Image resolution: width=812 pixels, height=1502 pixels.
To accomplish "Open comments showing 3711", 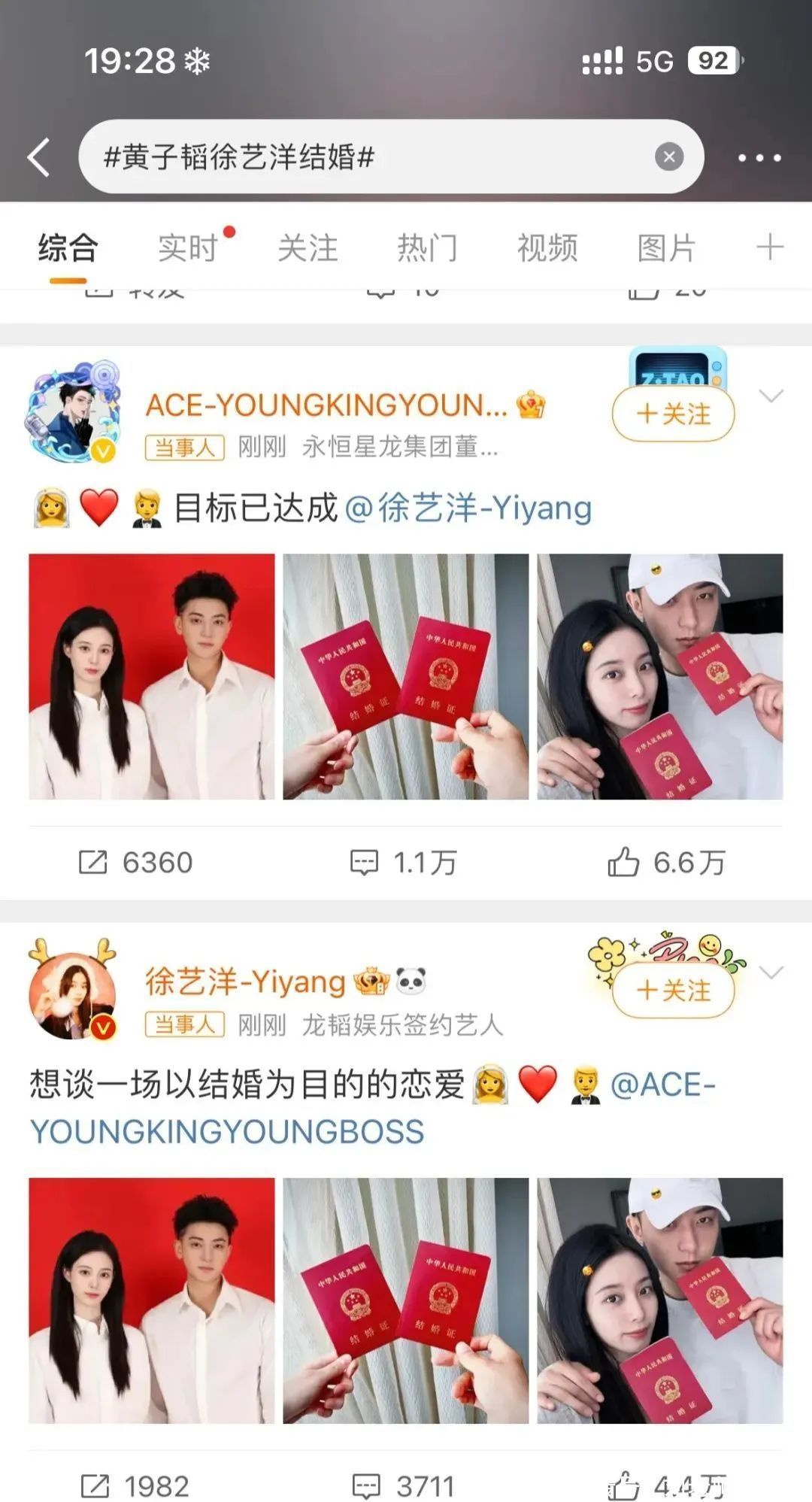I will tap(404, 1485).
